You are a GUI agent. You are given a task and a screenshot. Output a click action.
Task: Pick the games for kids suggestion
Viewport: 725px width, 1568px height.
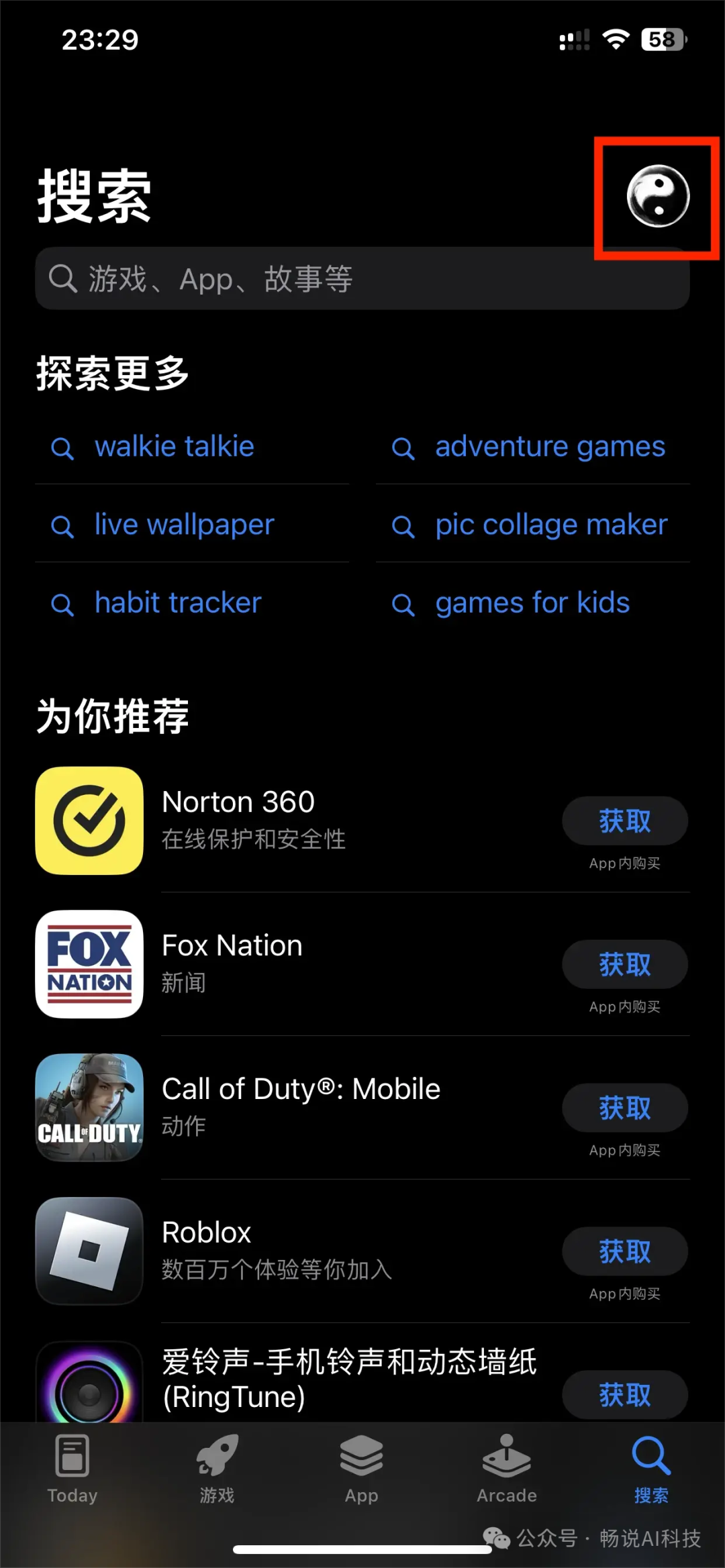pos(532,603)
